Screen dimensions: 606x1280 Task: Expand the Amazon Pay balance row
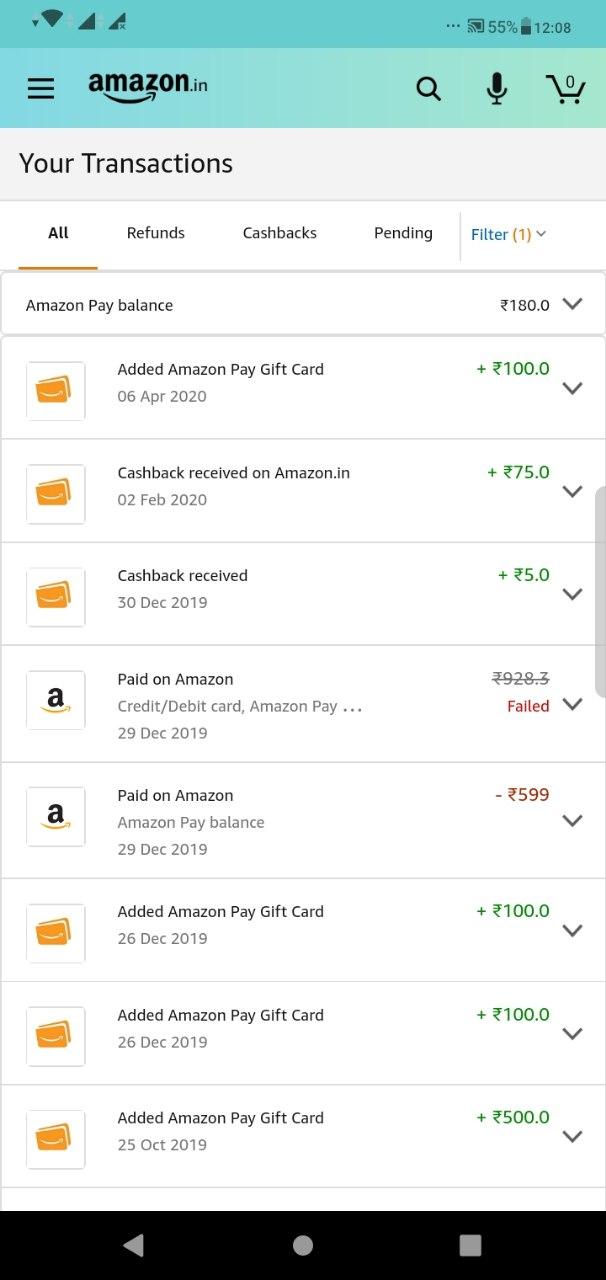303,305
